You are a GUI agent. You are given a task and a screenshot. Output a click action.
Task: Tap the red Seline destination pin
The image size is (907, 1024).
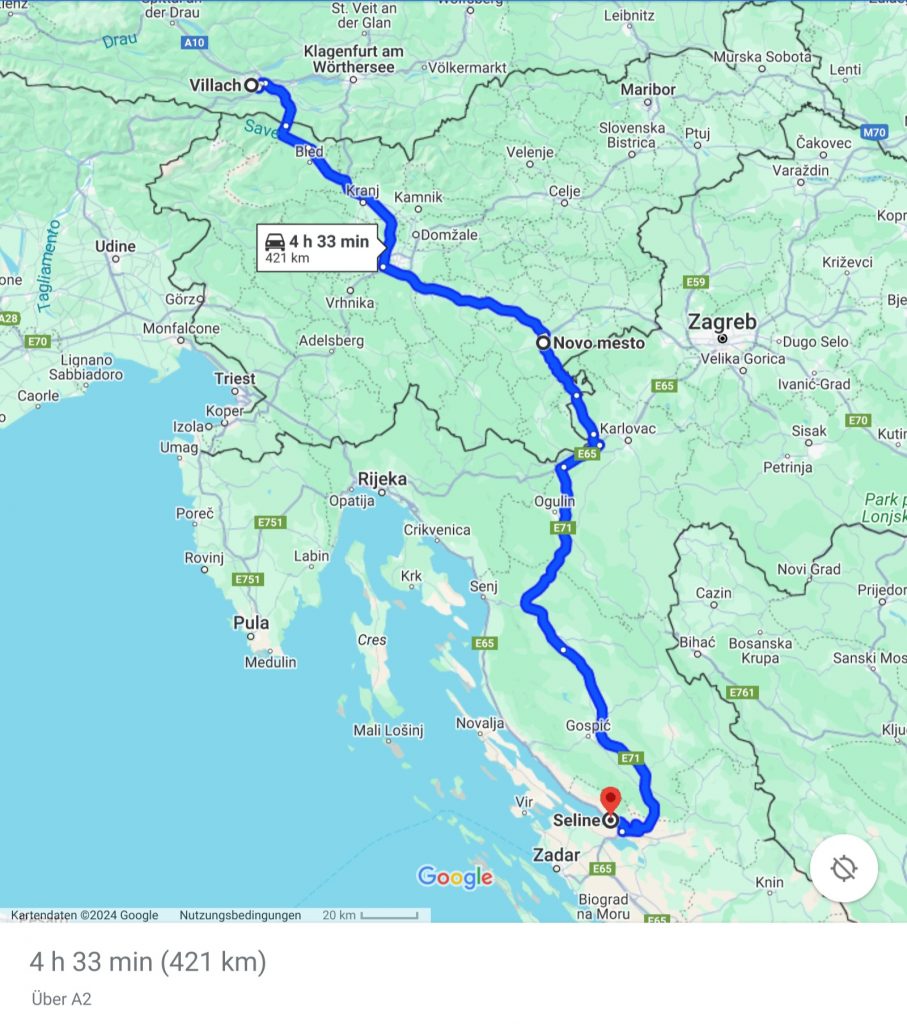(610, 800)
